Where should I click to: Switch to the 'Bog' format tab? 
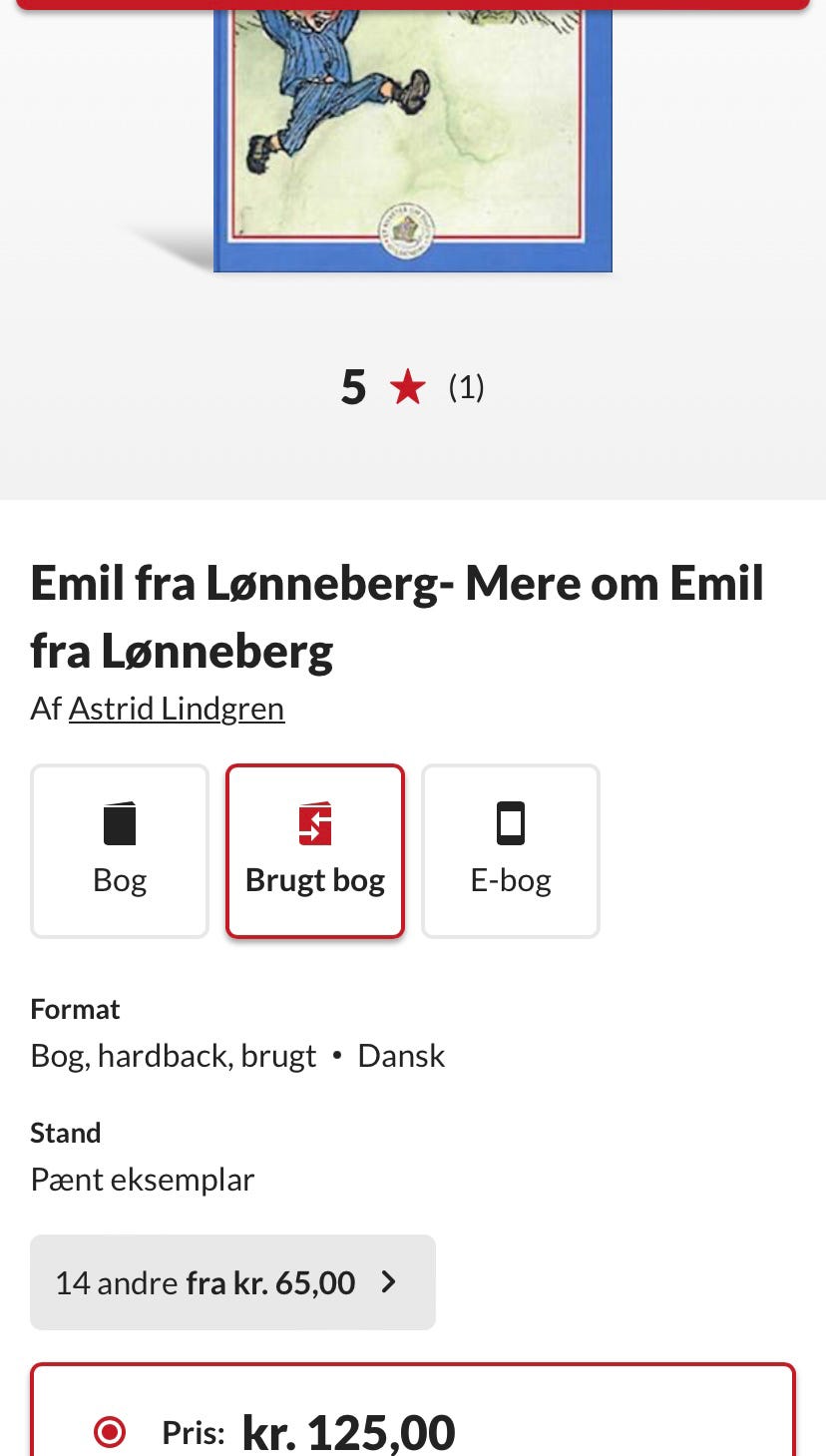pos(119,850)
